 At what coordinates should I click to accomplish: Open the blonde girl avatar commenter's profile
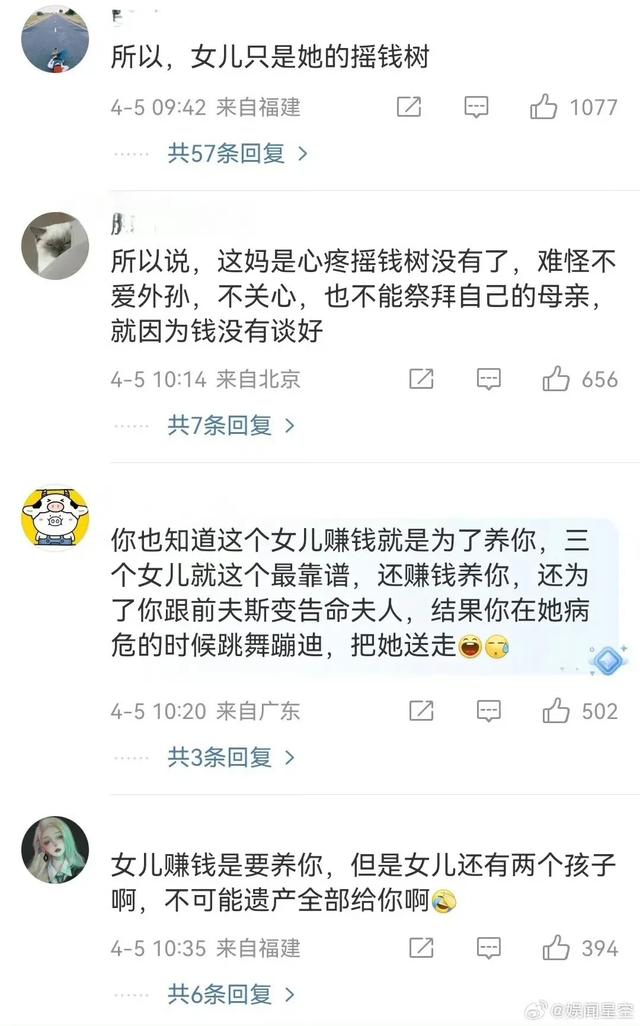pos(55,852)
